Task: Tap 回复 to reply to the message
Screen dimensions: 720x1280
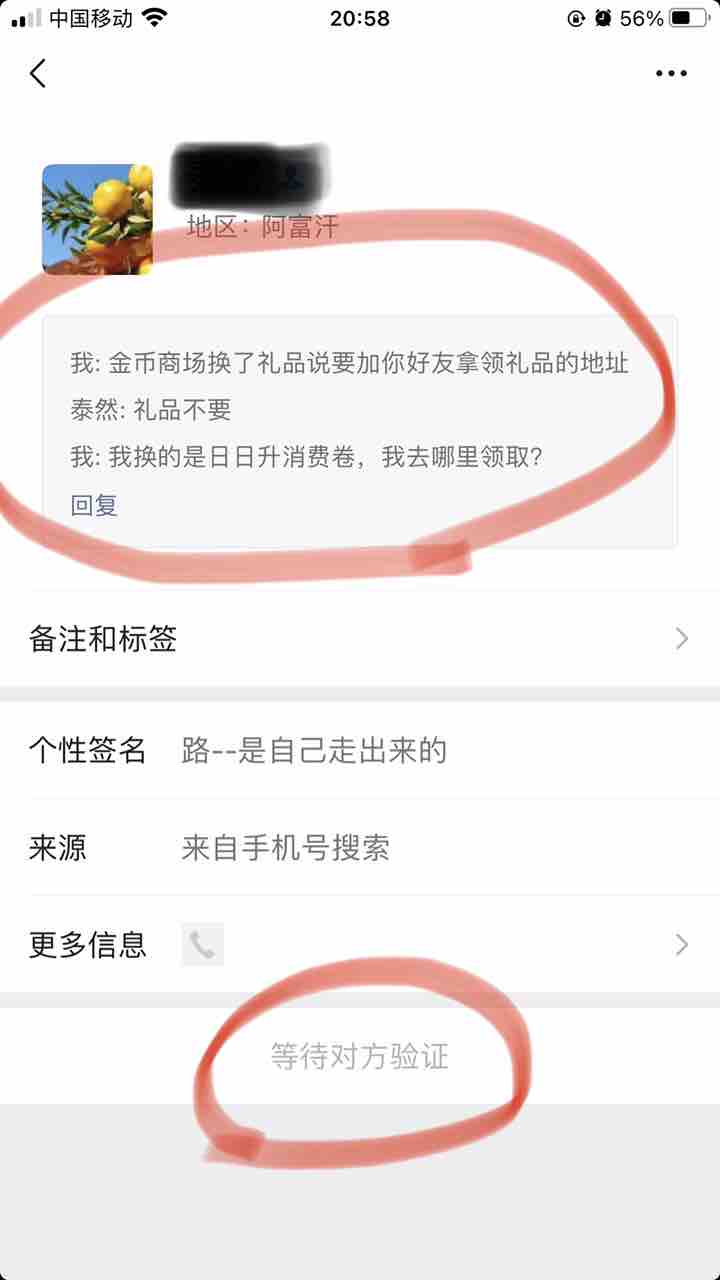Action: tap(94, 505)
